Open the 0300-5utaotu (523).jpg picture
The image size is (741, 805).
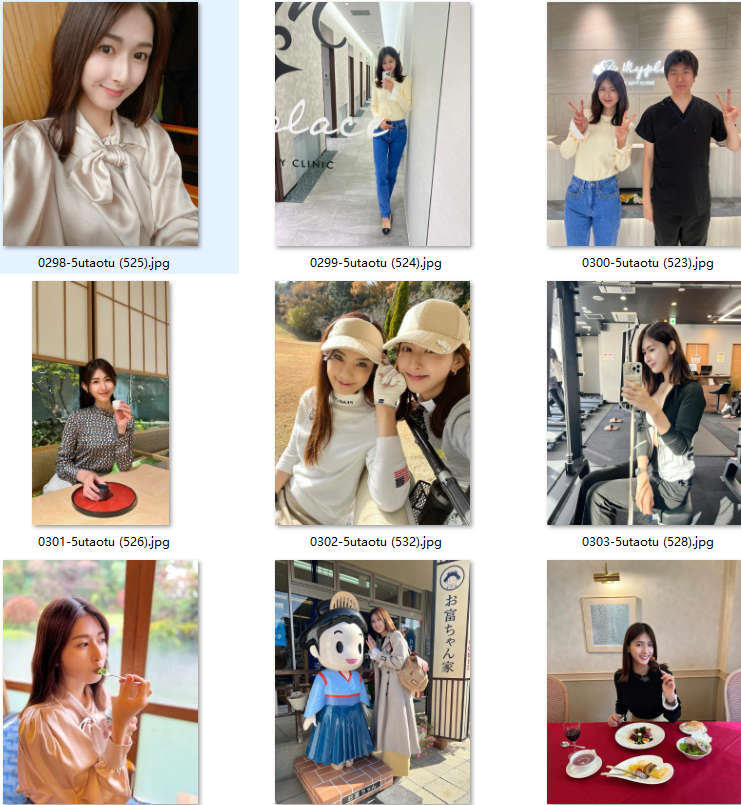tap(644, 124)
